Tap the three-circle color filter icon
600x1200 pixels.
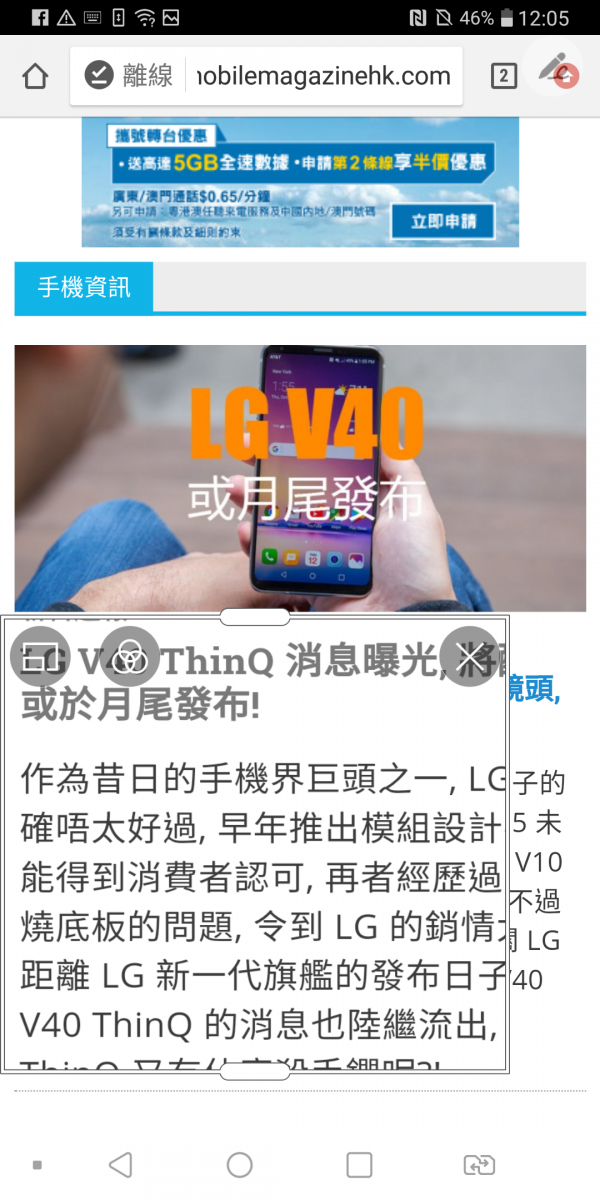pyautogui.click(x=130, y=656)
